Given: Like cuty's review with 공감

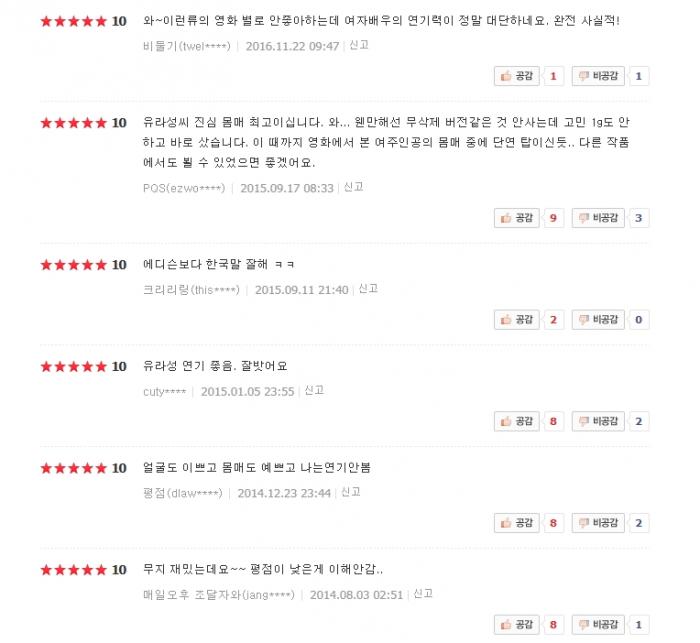Looking at the screenshot, I should [517, 422].
